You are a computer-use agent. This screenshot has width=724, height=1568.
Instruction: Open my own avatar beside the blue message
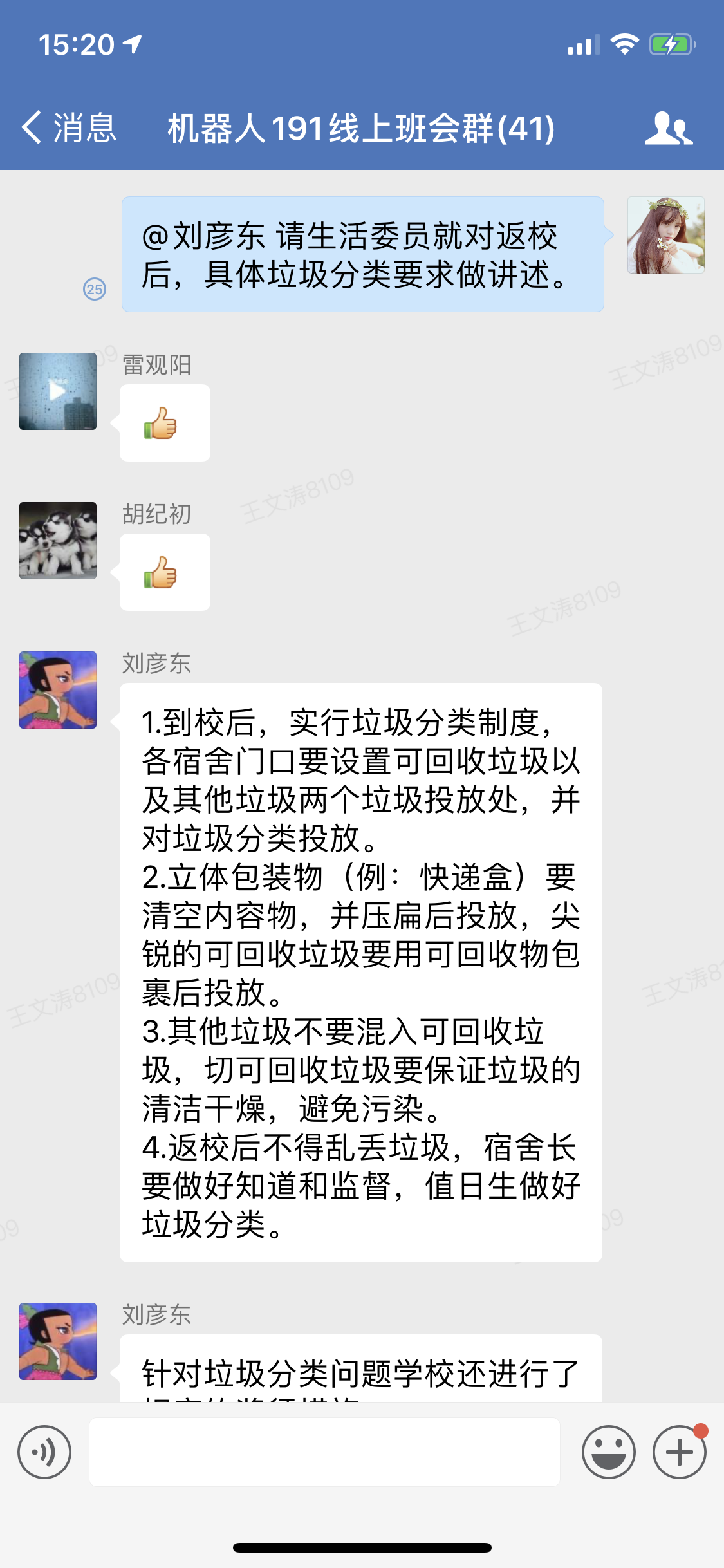(x=665, y=235)
